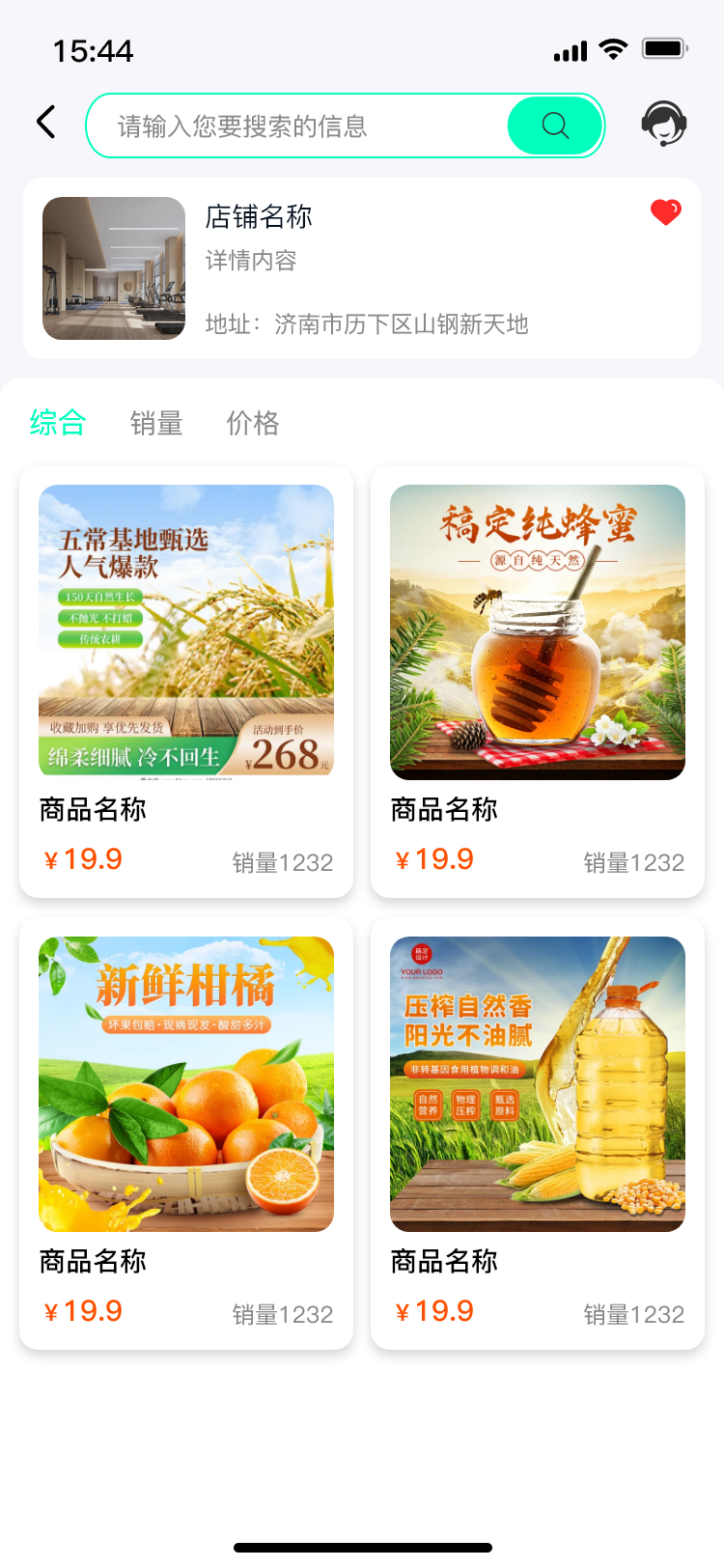Sort products by 销量

click(x=156, y=423)
